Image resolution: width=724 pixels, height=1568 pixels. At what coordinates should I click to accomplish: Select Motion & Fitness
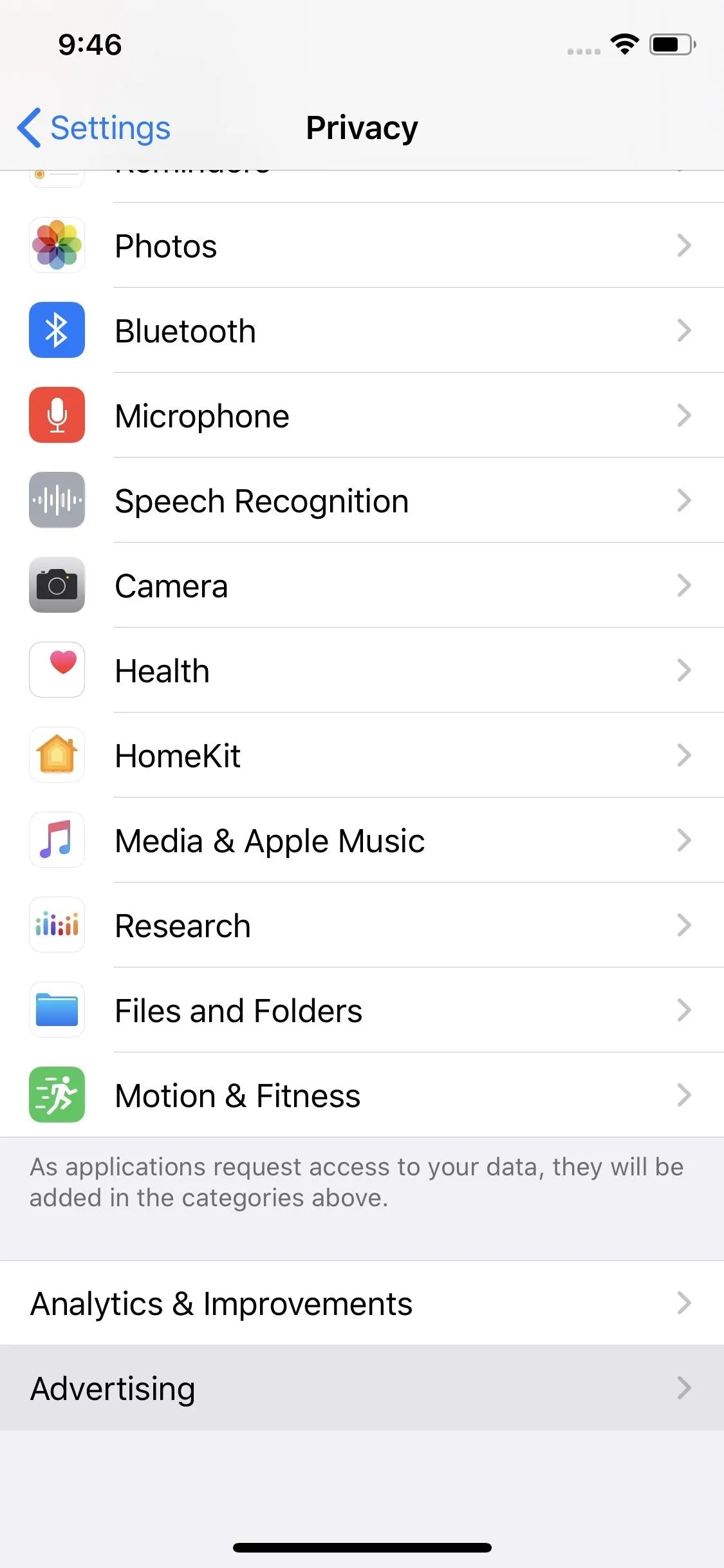click(x=362, y=1095)
